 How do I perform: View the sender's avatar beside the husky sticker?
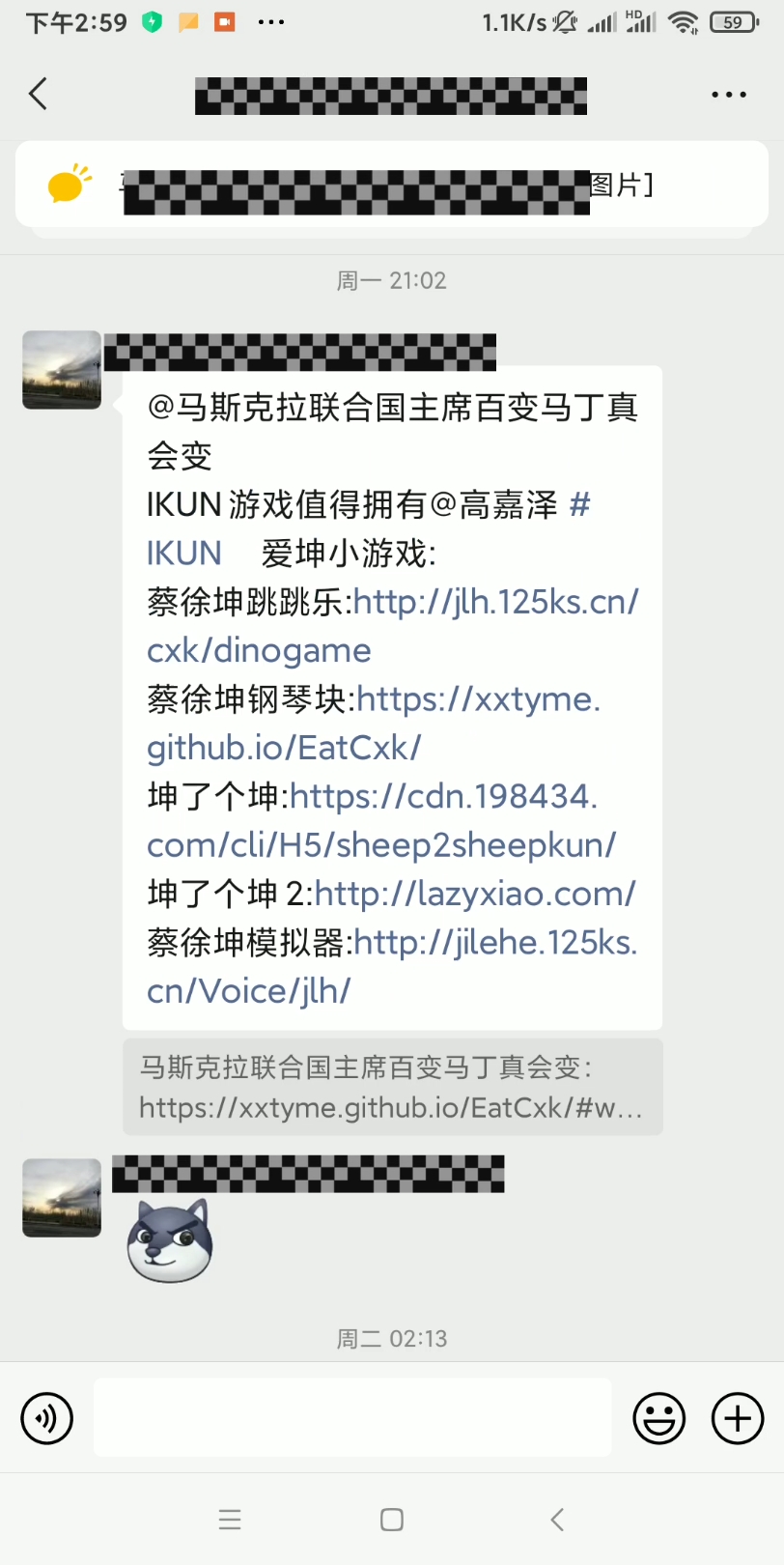tap(62, 1198)
